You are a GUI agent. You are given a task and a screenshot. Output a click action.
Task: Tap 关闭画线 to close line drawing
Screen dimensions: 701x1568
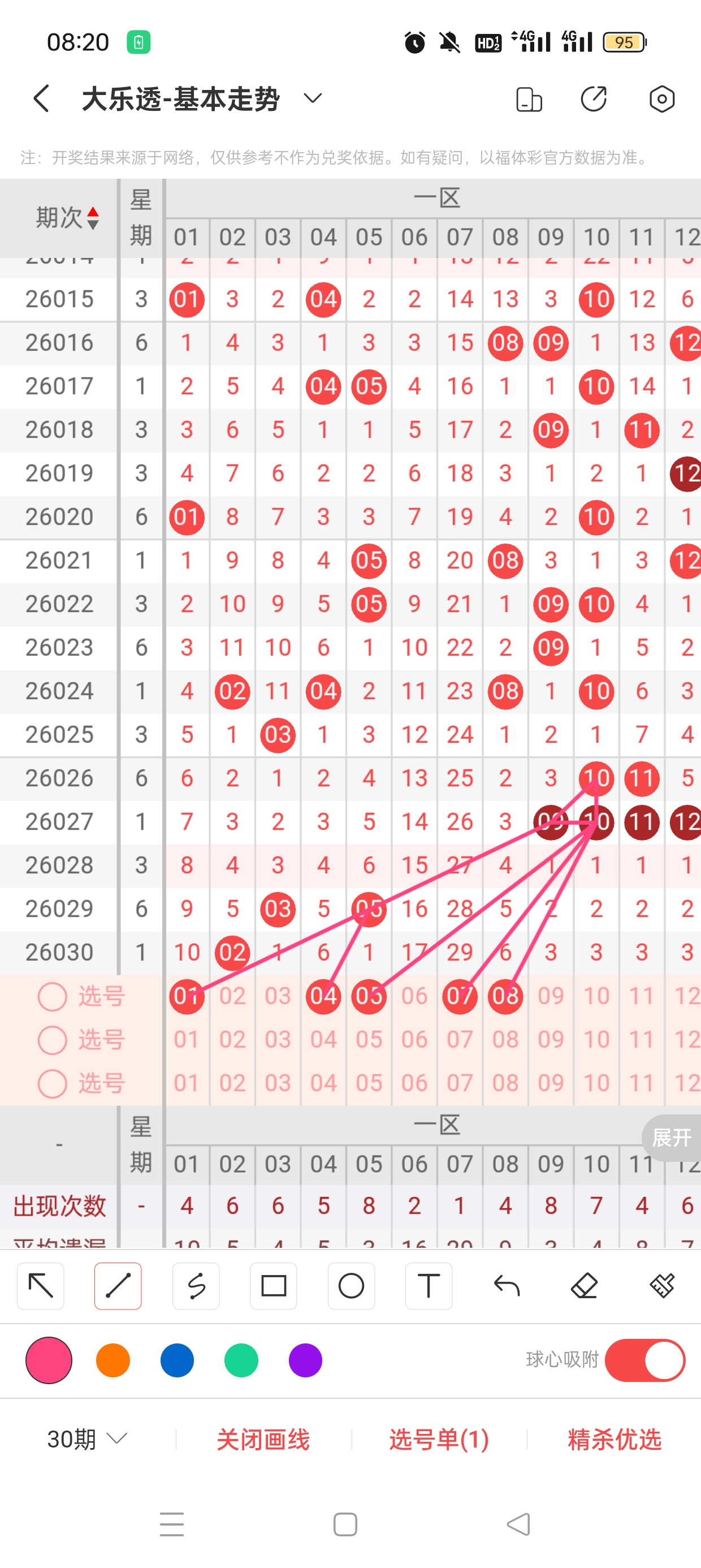coord(263,1439)
